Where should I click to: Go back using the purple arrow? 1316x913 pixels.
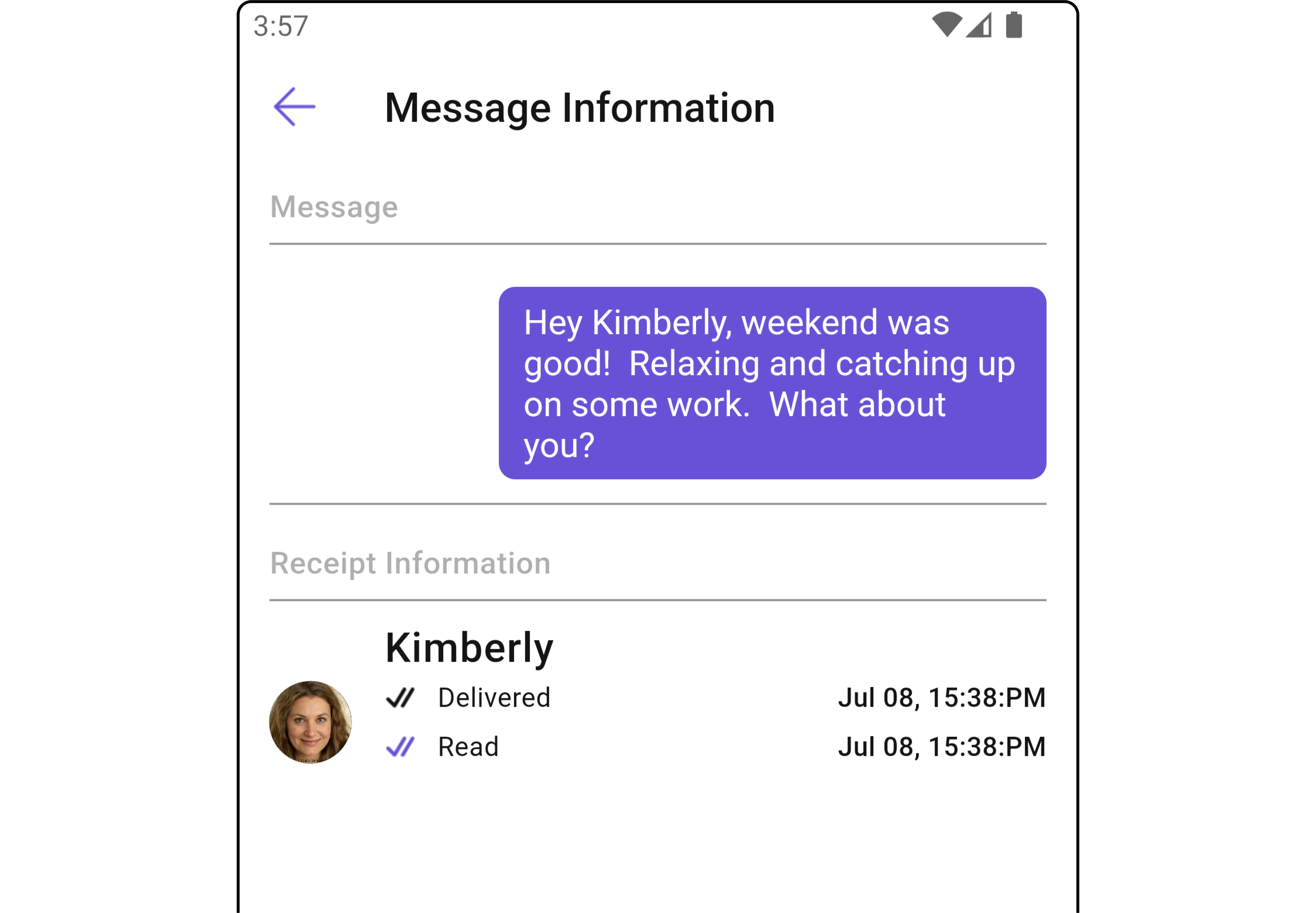(294, 107)
